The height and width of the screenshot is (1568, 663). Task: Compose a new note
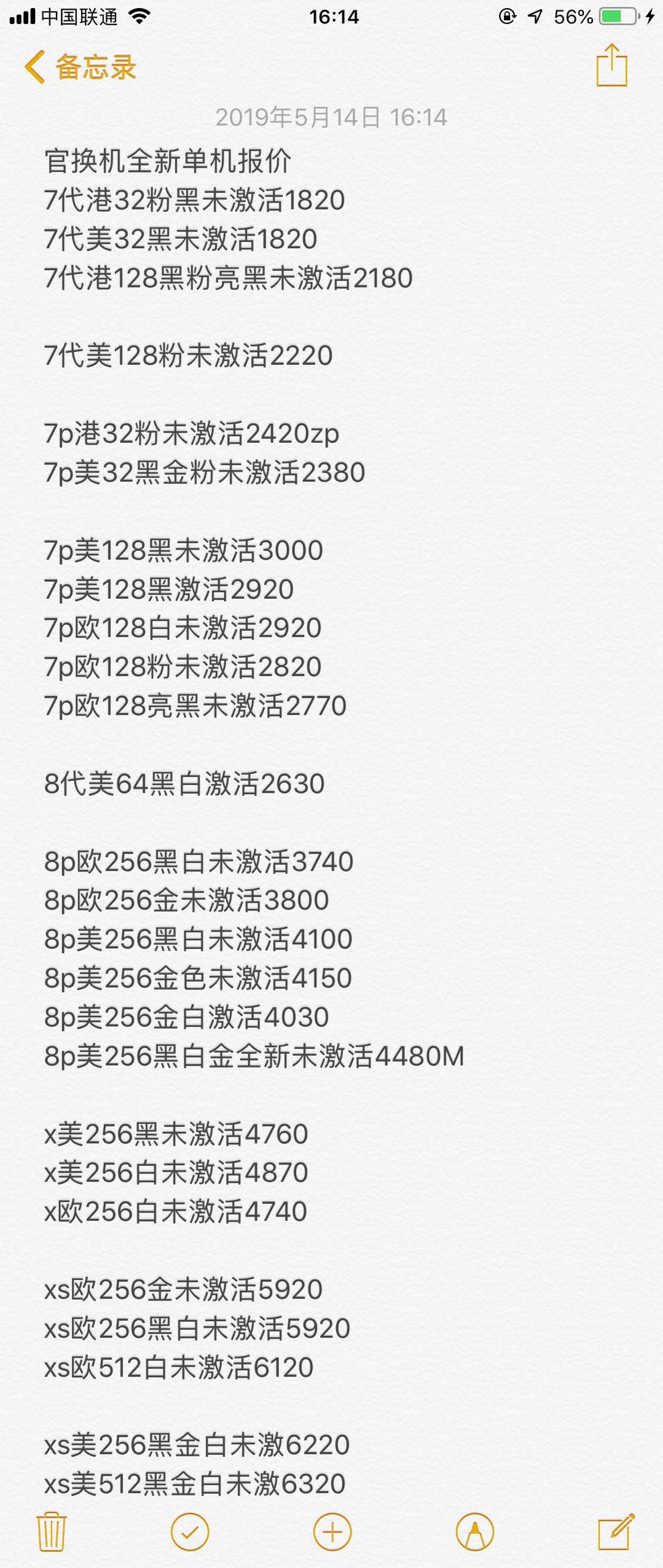pos(616,1532)
